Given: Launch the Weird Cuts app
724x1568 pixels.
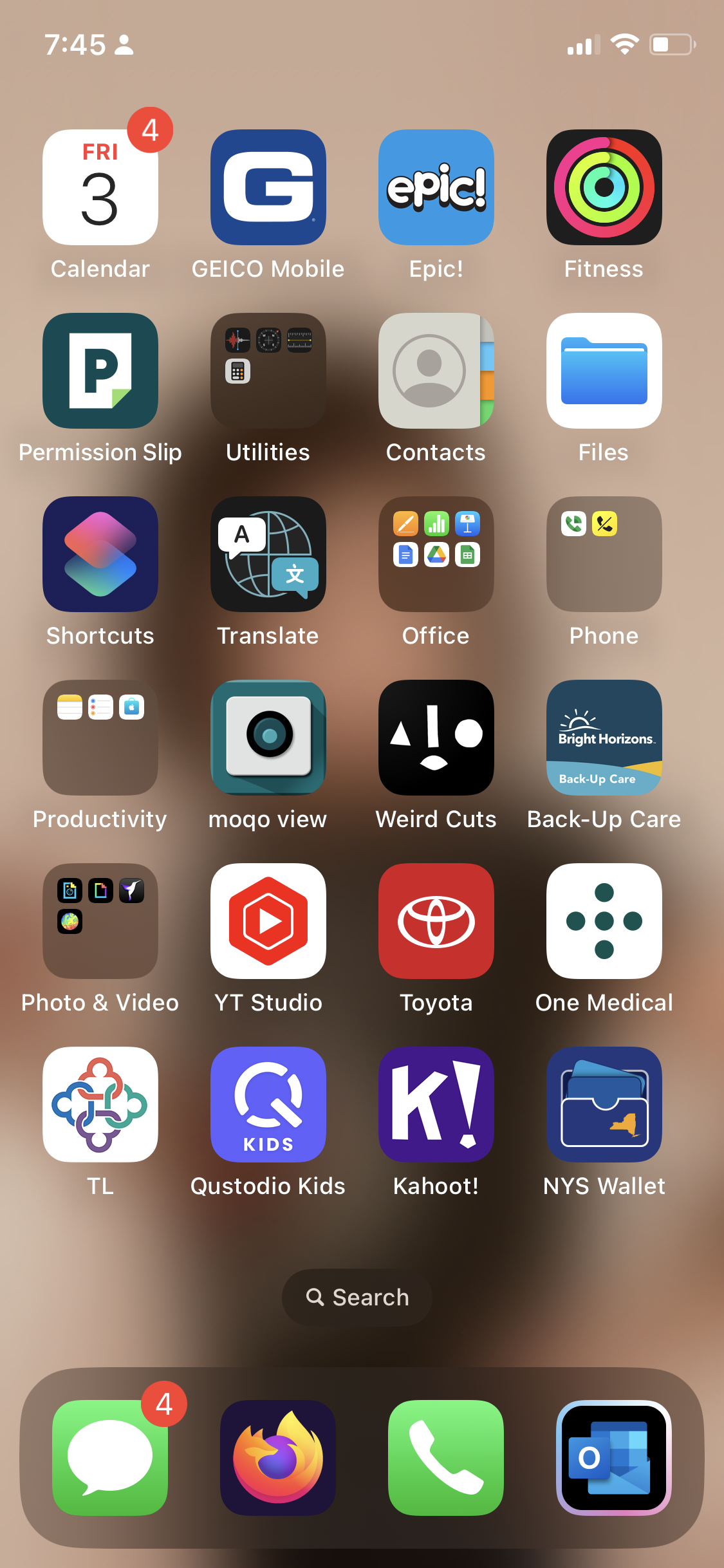Looking at the screenshot, I should pyautogui.click(x=436, y=738).
